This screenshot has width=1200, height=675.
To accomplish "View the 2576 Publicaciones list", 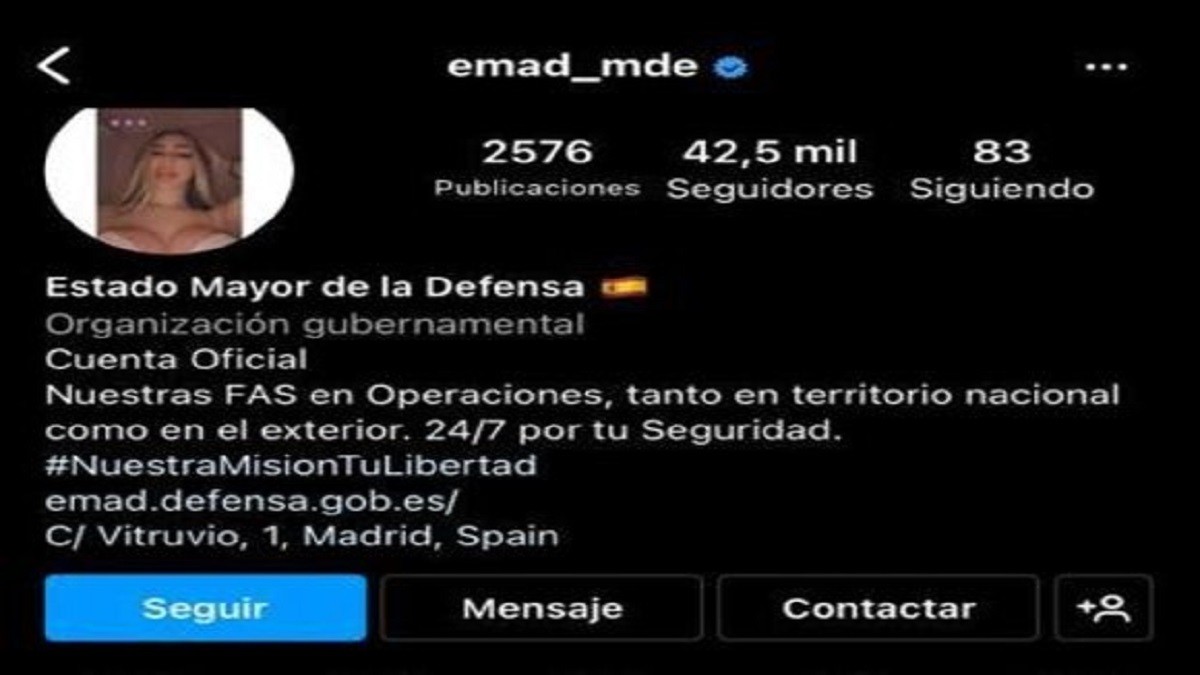I will pyautogui.click(x=537, y=168).
